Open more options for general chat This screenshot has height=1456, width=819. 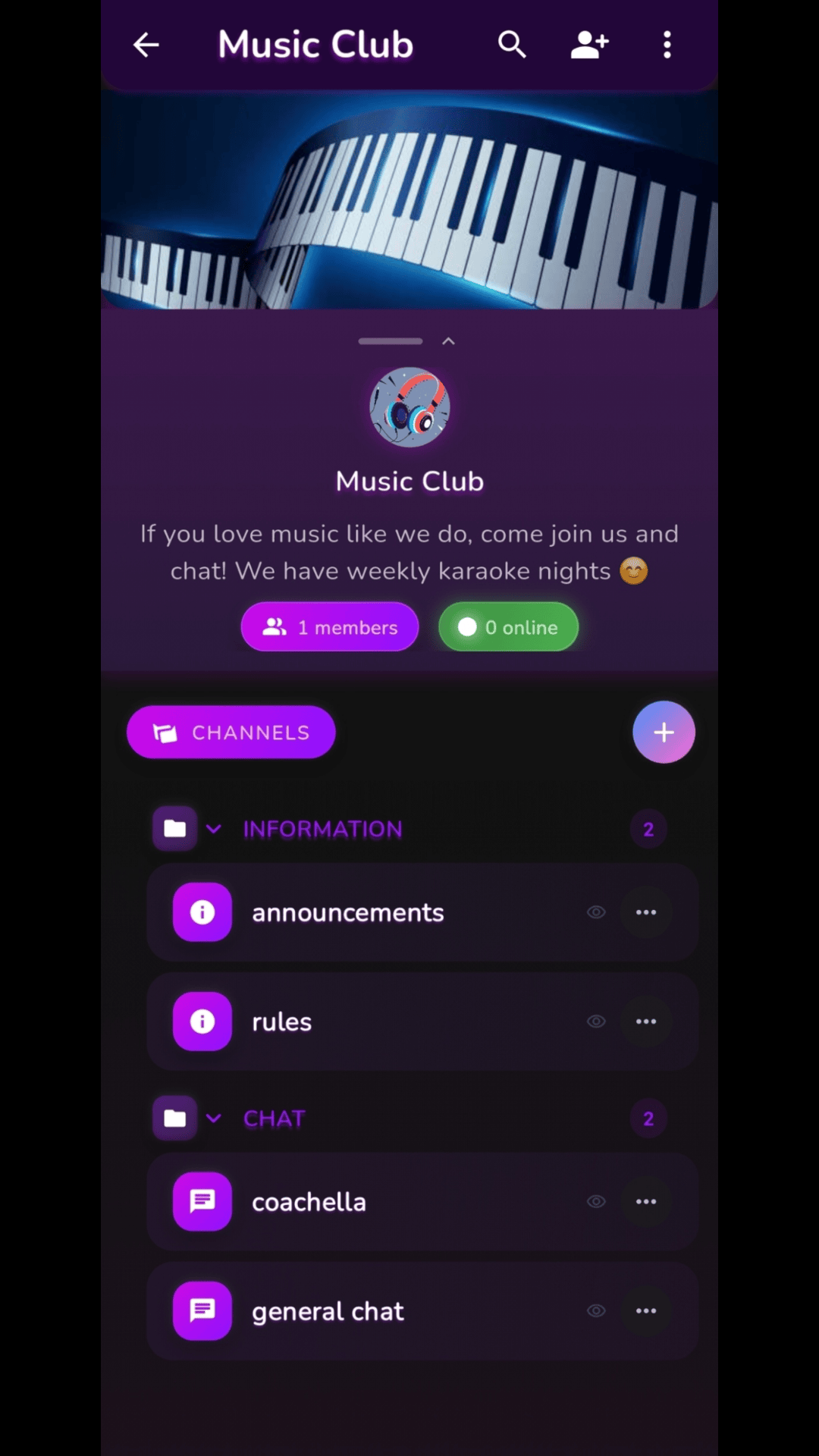tap(646, 1311)
